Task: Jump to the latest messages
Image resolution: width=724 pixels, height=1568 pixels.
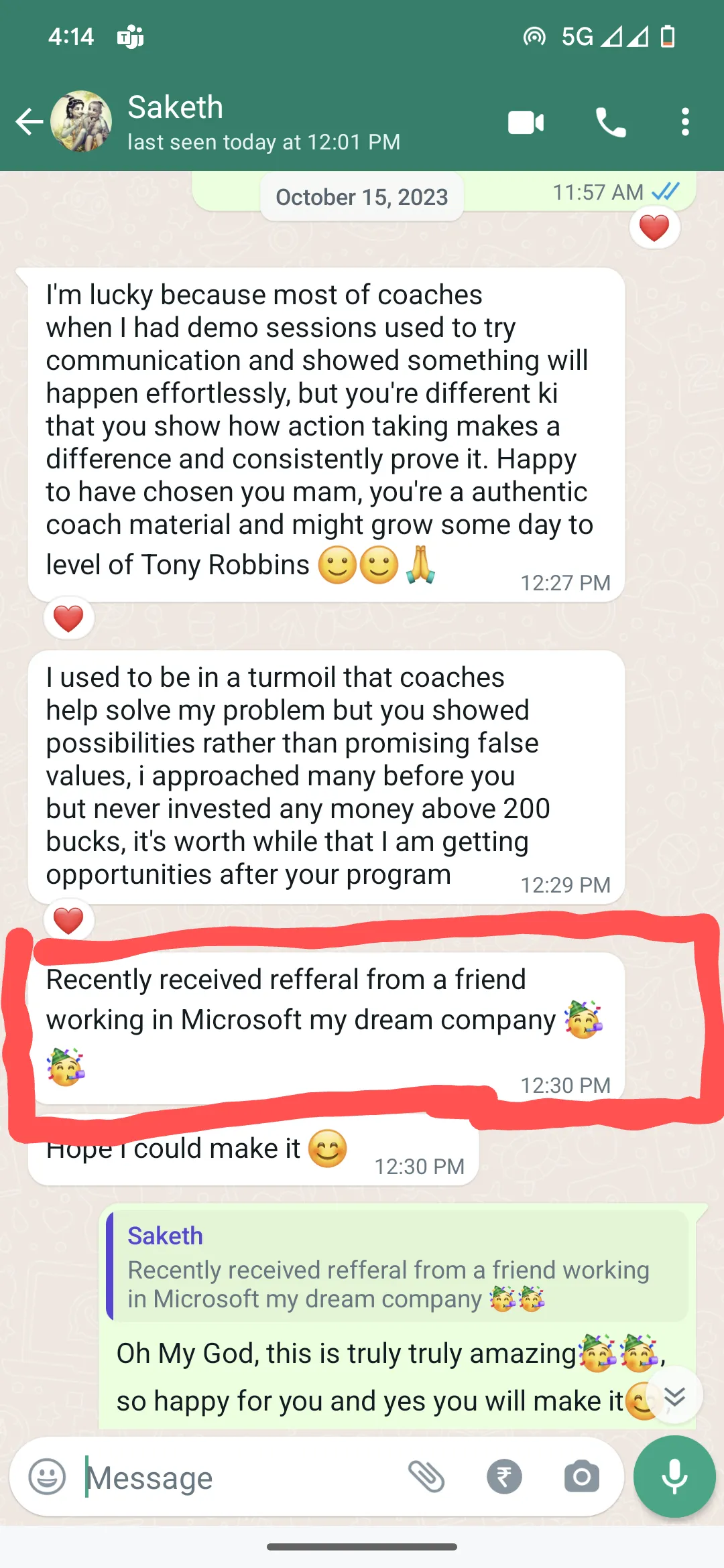Action: [675, 1396]
